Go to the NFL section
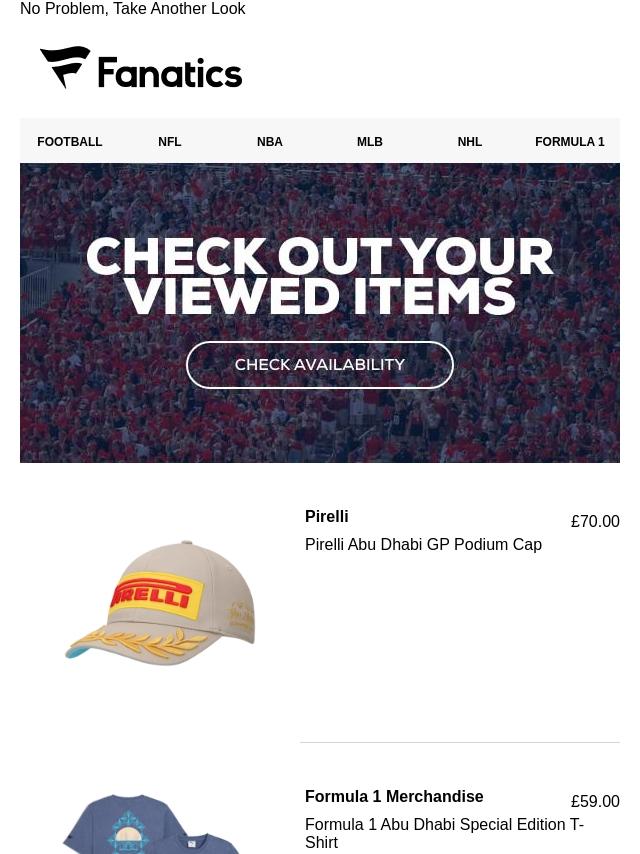 [x=170, y=142]
